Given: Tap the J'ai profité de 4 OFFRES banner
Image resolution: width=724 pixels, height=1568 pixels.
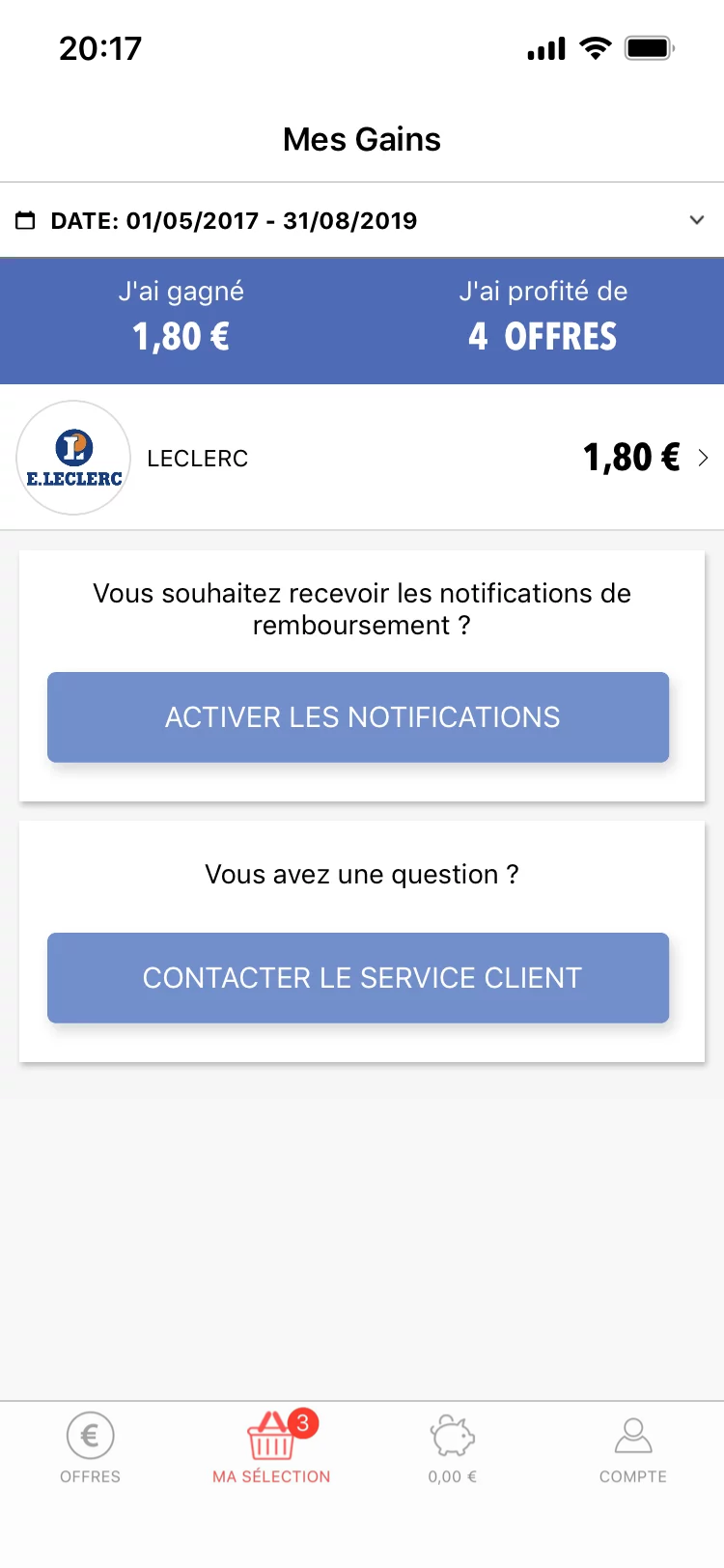Looking at the screenshot, I should [543, 319].
